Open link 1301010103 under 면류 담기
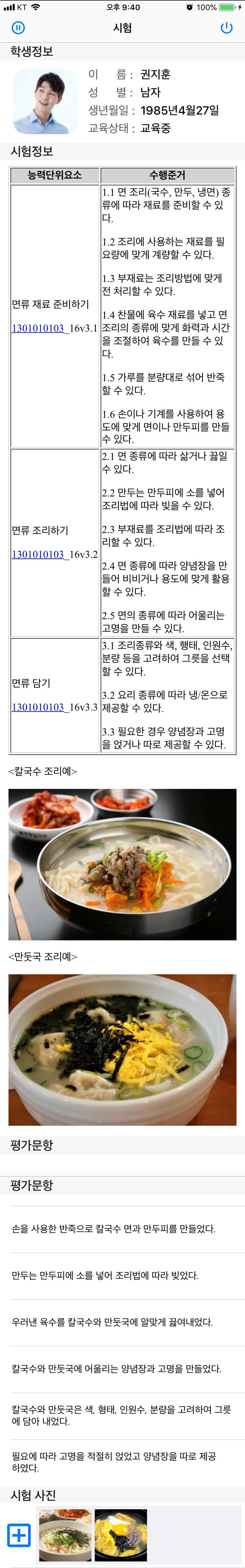The image size is (245, 1568). tap(38, 707)
